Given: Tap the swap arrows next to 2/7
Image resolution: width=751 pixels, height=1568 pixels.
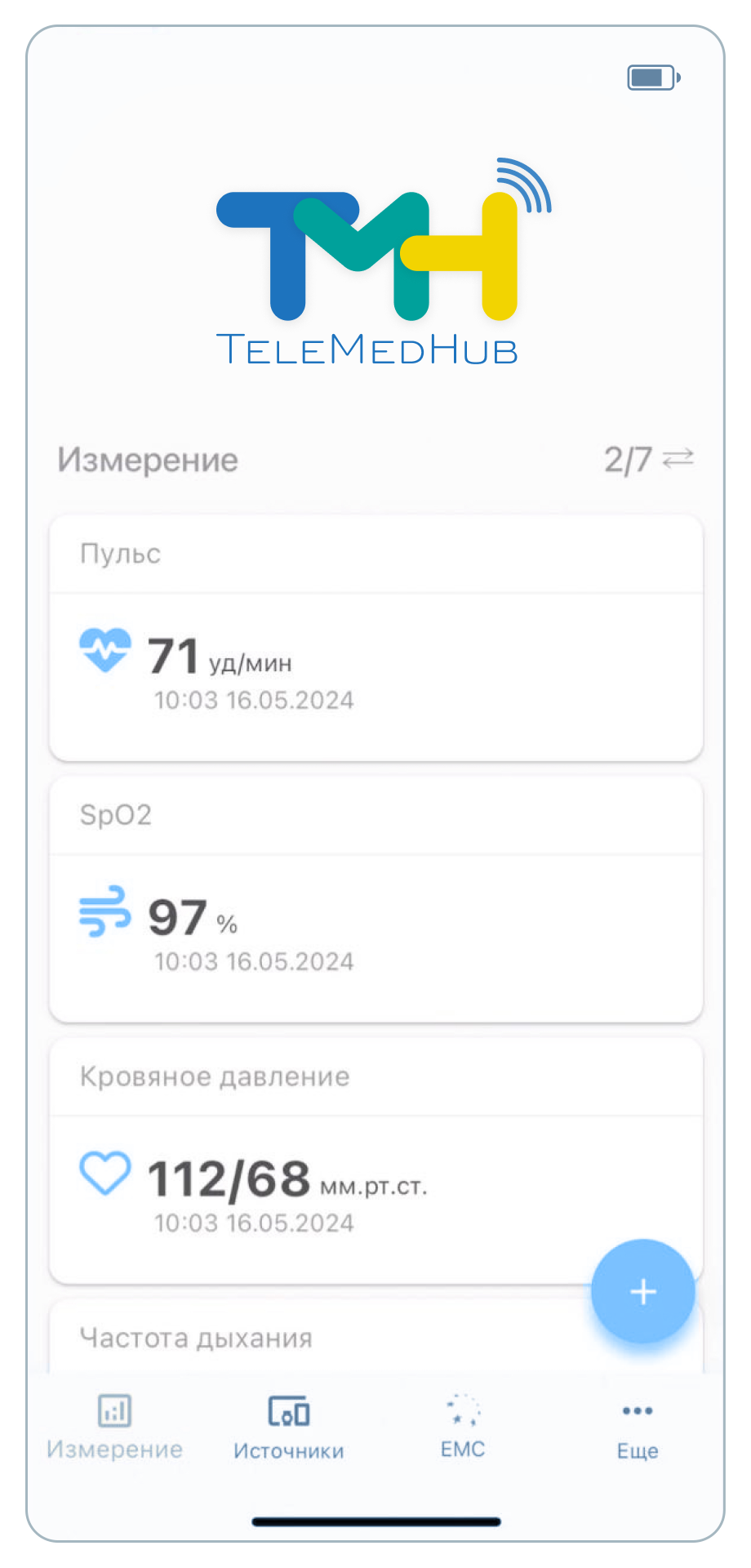Looking at the screenshot, I should pyautogui.click(x=678, y=458).
